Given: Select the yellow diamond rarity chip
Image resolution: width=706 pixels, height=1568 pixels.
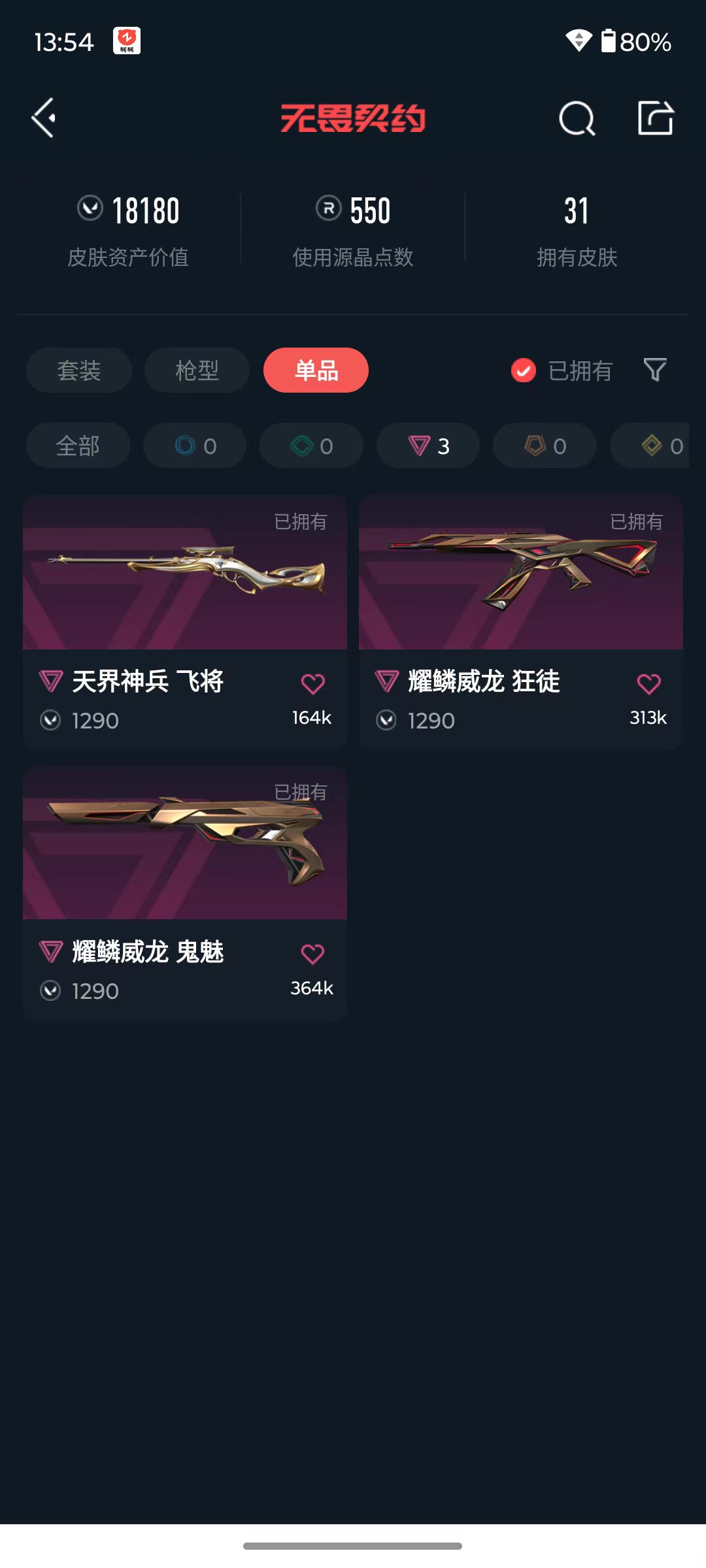Looking at the screenshot, I should click(x=650, y=446).
